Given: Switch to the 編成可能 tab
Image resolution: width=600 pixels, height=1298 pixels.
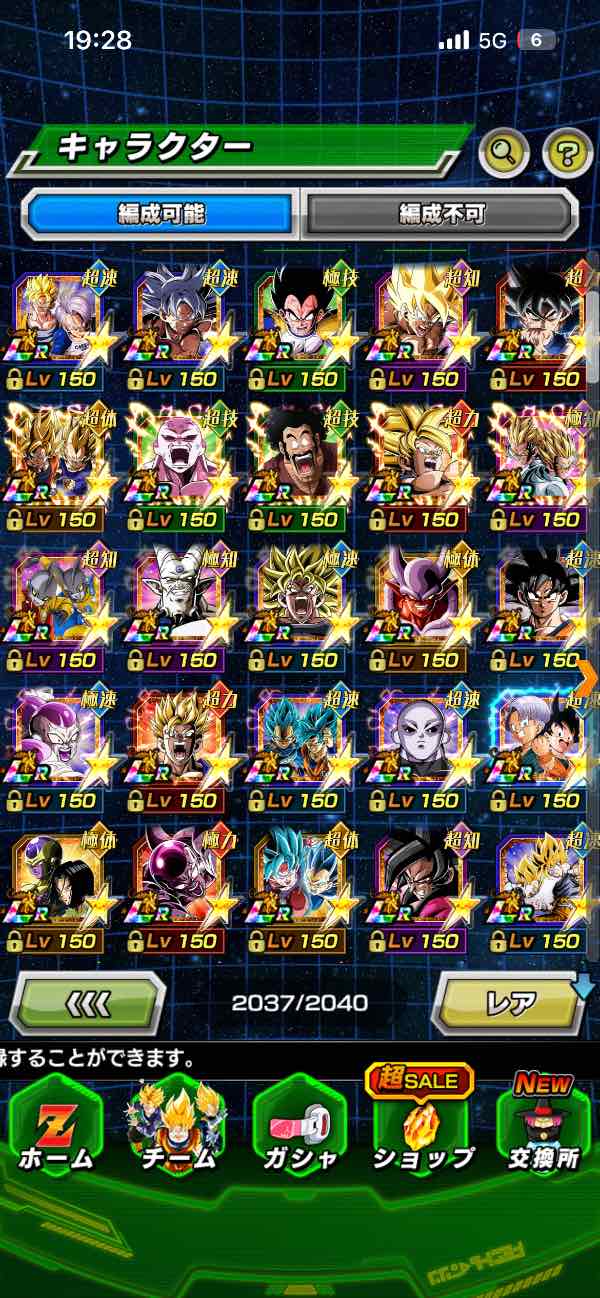Looking at the screenshot, I should click(x=161, y=213).
